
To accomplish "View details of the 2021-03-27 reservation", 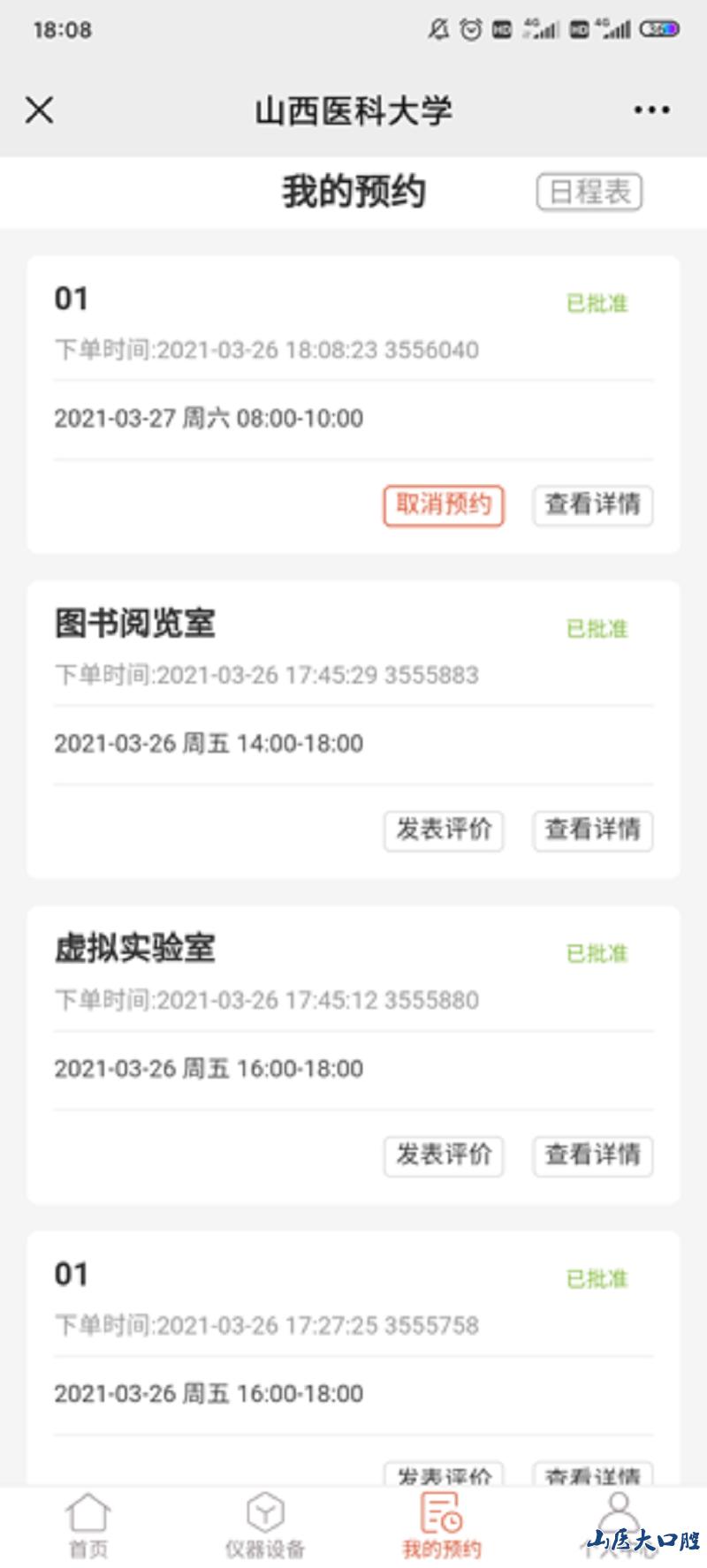I will pyautogui.click(x=592, y=505).
